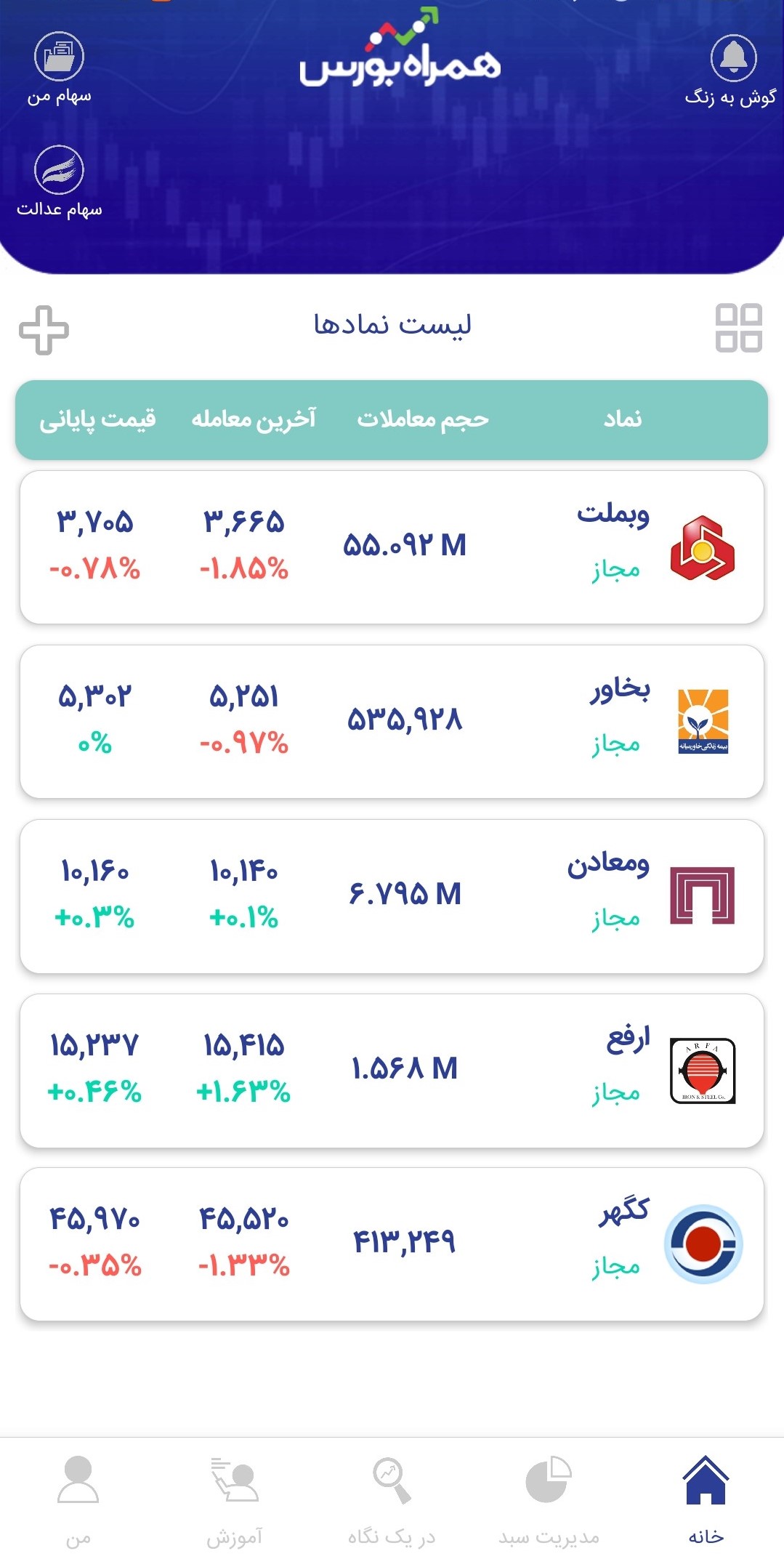
Task: Open the گوش به زنگ alerts bell
Action: pos(732,58)
